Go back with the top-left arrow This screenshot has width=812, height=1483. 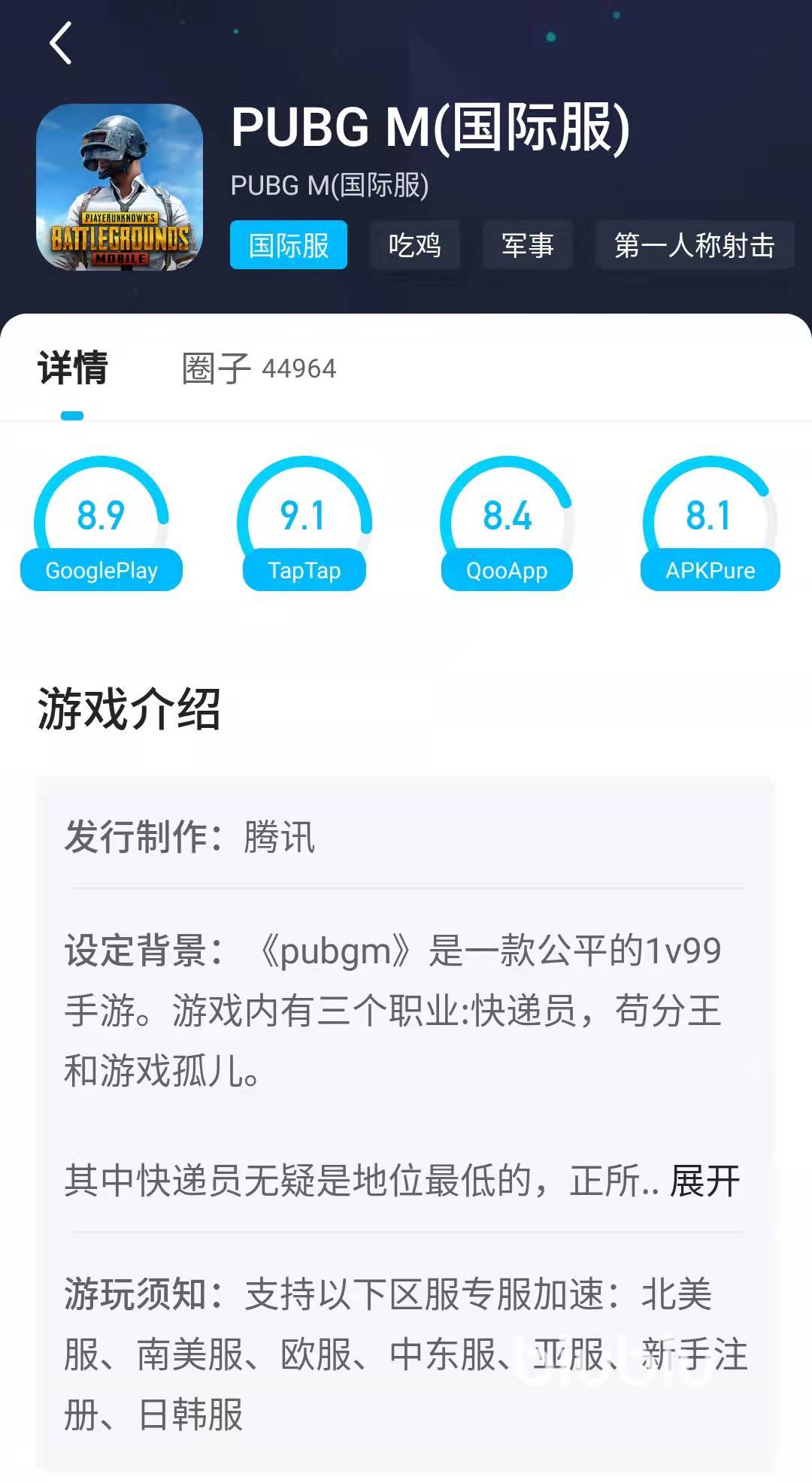pos(61,43)
